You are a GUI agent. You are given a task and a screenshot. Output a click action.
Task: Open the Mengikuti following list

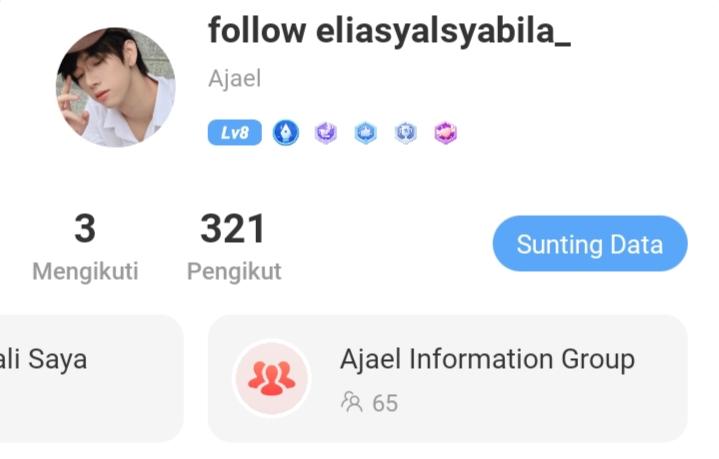[x=85, y=248]
